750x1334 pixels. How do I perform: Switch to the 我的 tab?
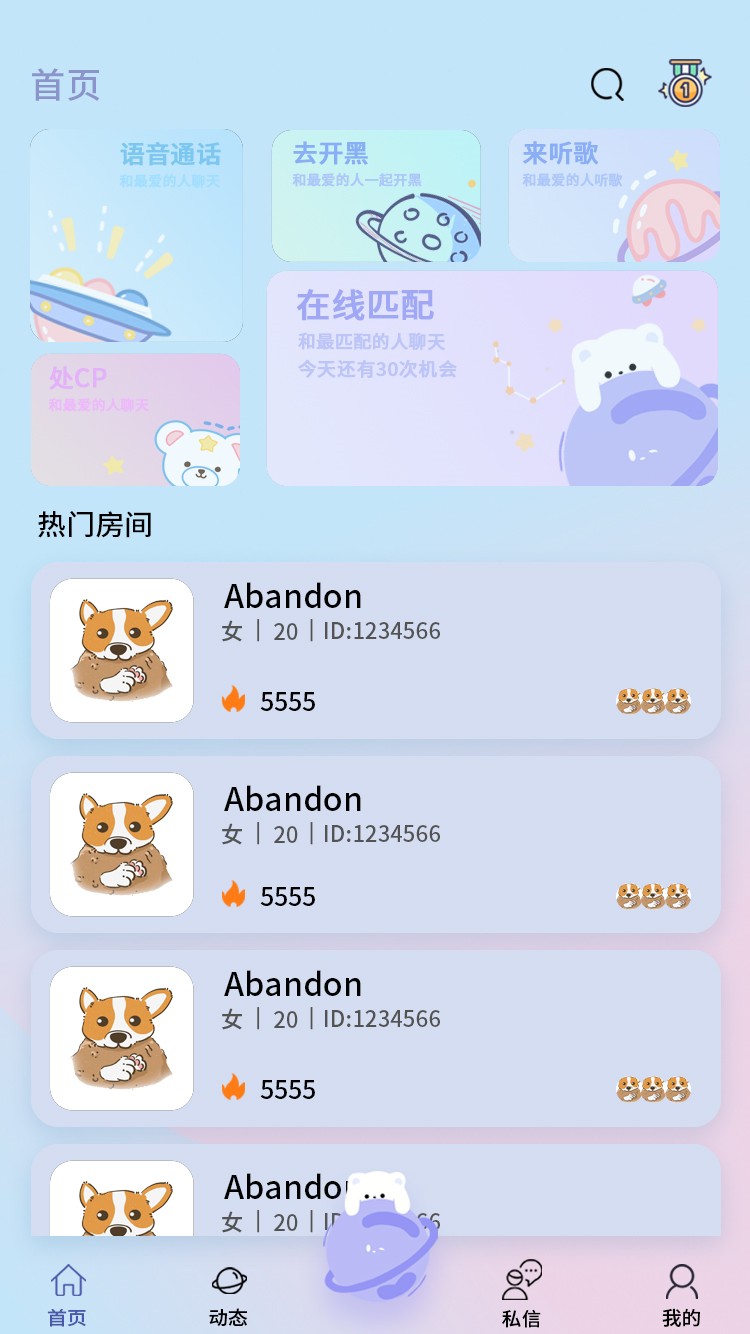(681, 1295)
